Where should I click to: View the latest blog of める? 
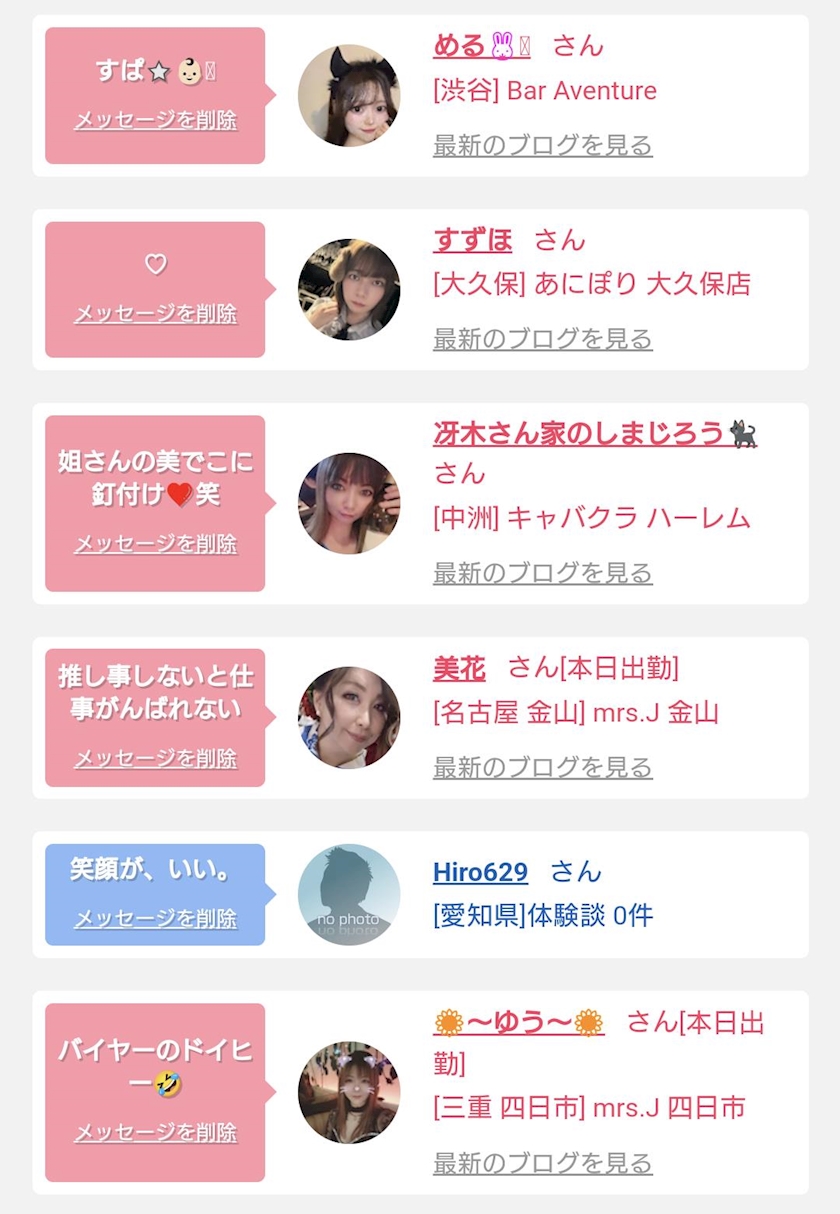542,145
